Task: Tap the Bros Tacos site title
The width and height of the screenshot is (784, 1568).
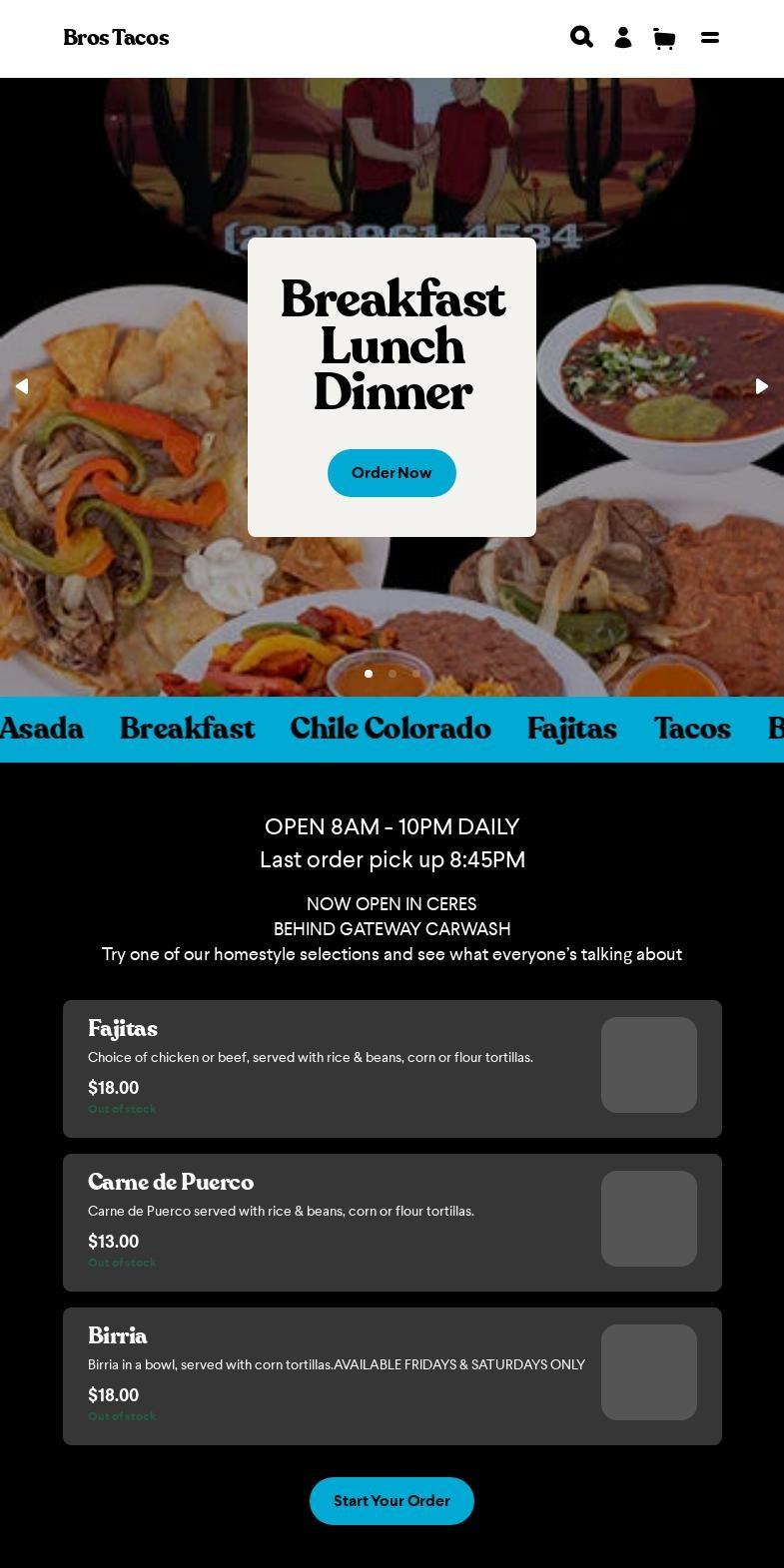Action: coord(116,38)
